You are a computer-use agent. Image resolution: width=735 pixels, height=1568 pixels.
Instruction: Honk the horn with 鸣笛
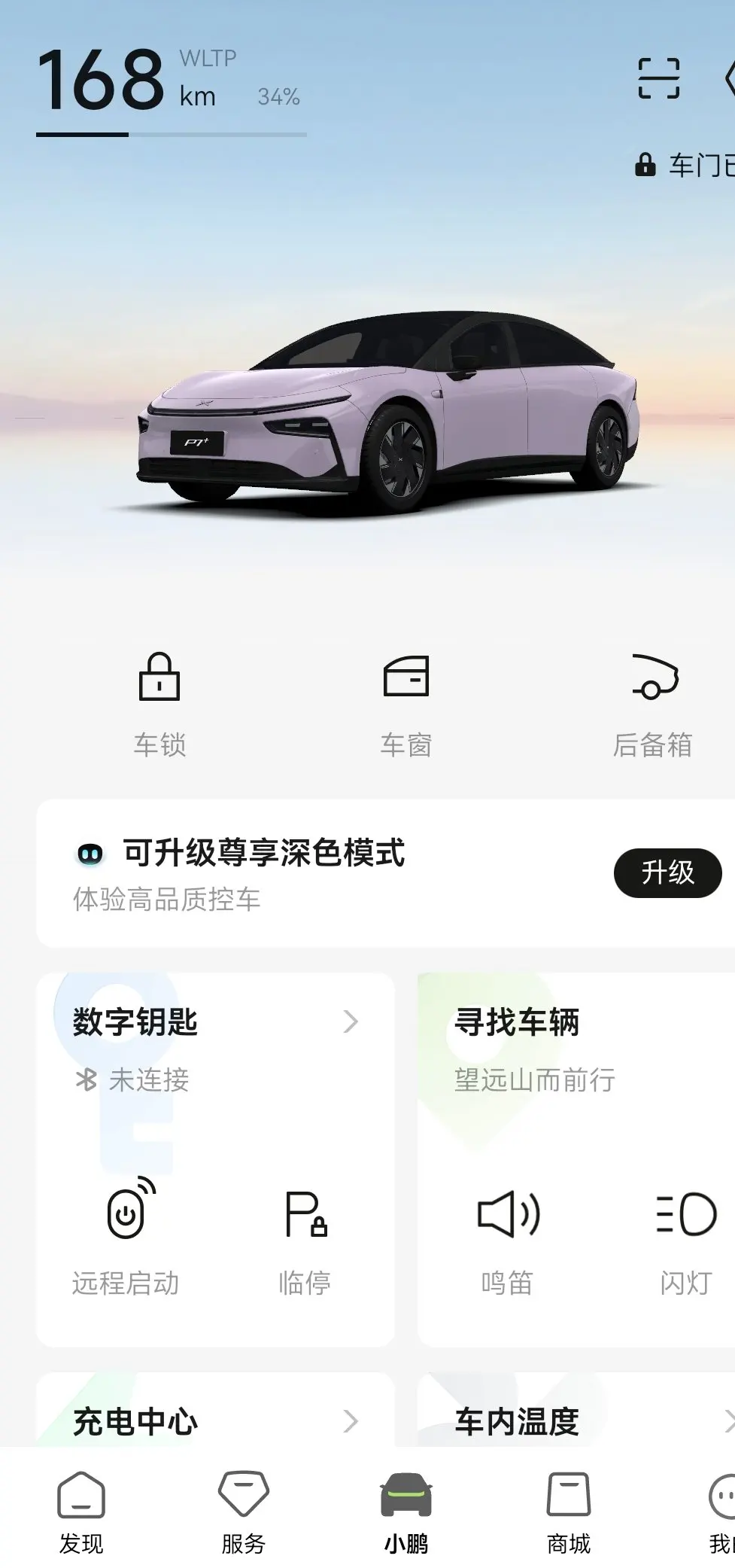pos(508,1235)
